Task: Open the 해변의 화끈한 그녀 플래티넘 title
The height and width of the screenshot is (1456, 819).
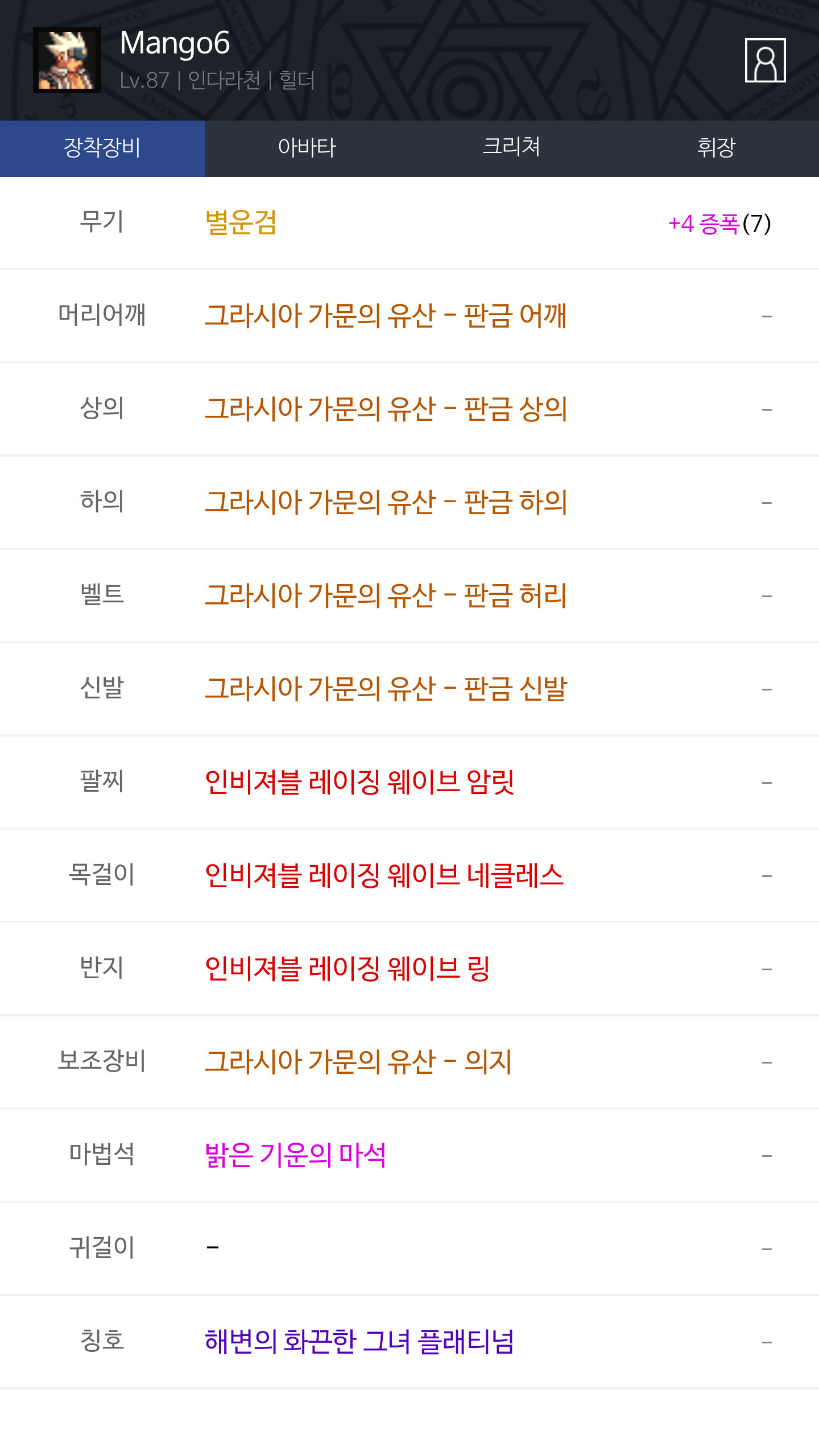Action: (409, 1342)
